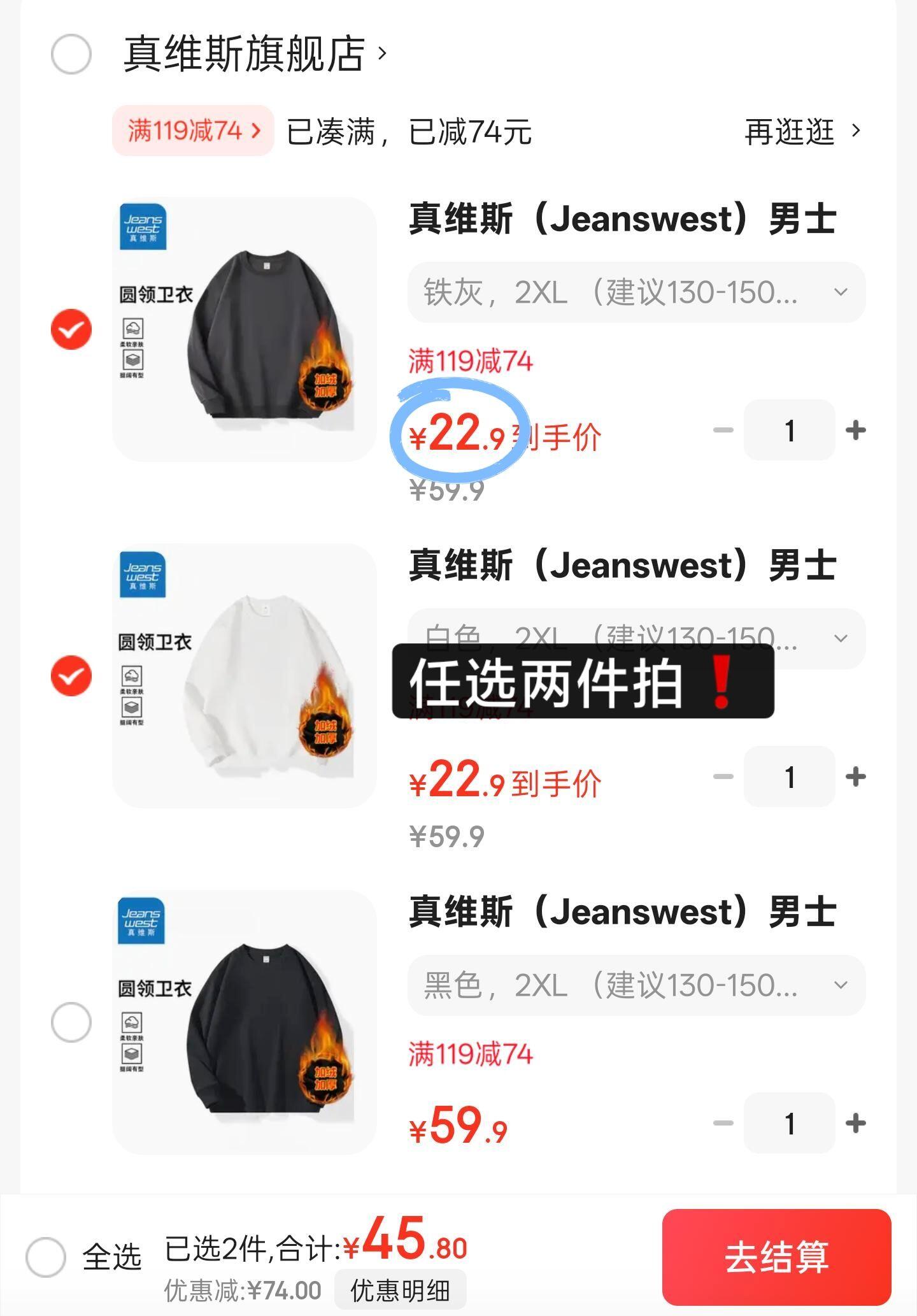Screen dimensions: 917x1316
Task: Tap 再逛逛 to browse more
Action: [802, 132]
